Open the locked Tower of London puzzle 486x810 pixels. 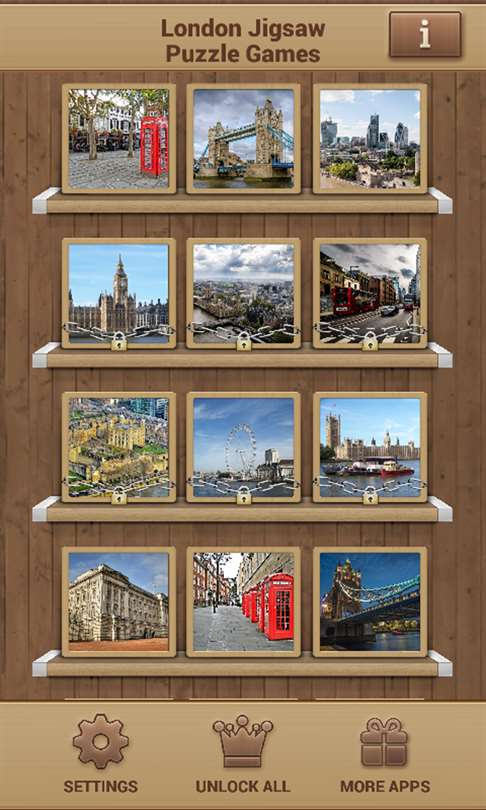point(119,447)
